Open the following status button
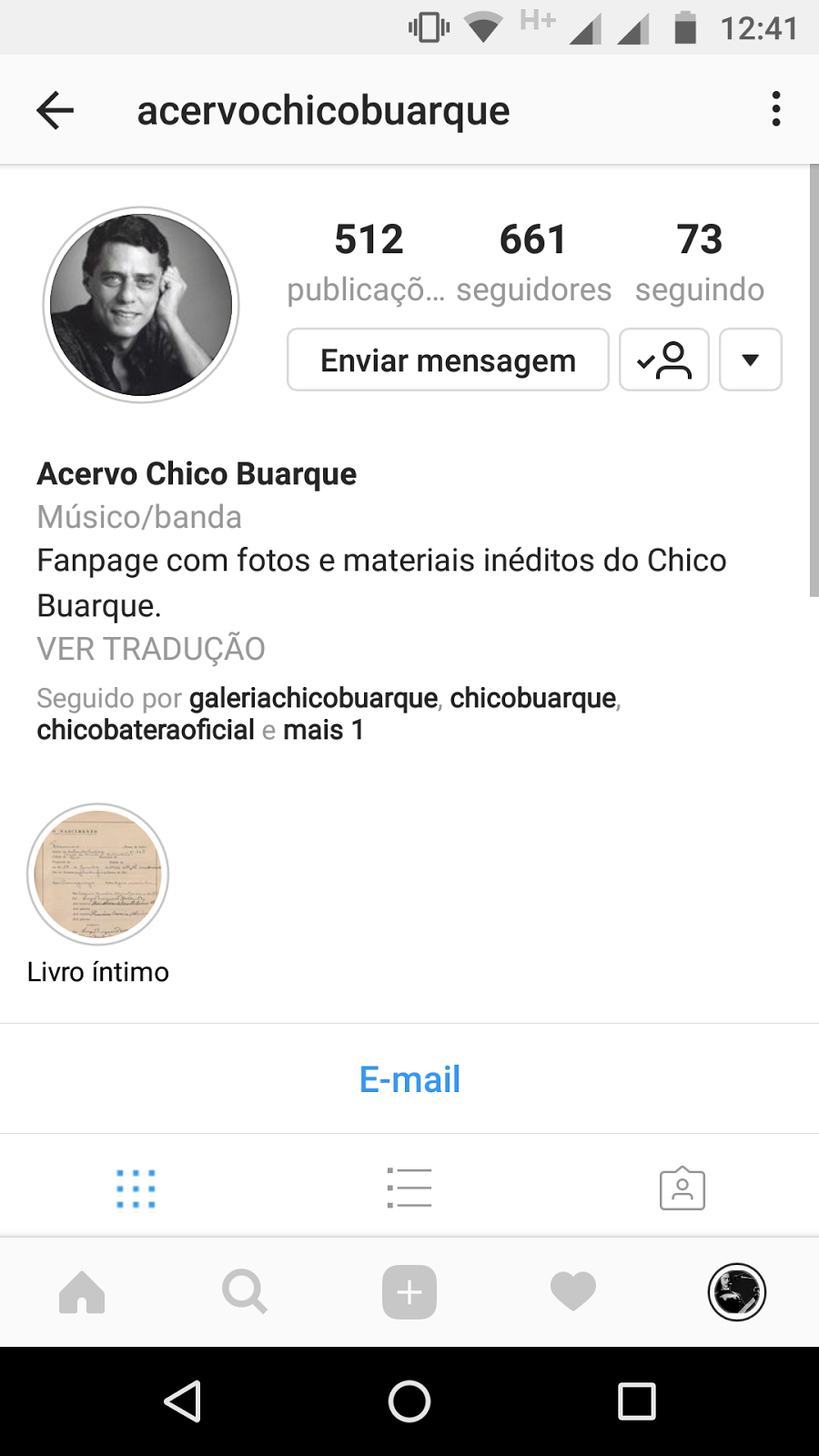 coord(664,360)
